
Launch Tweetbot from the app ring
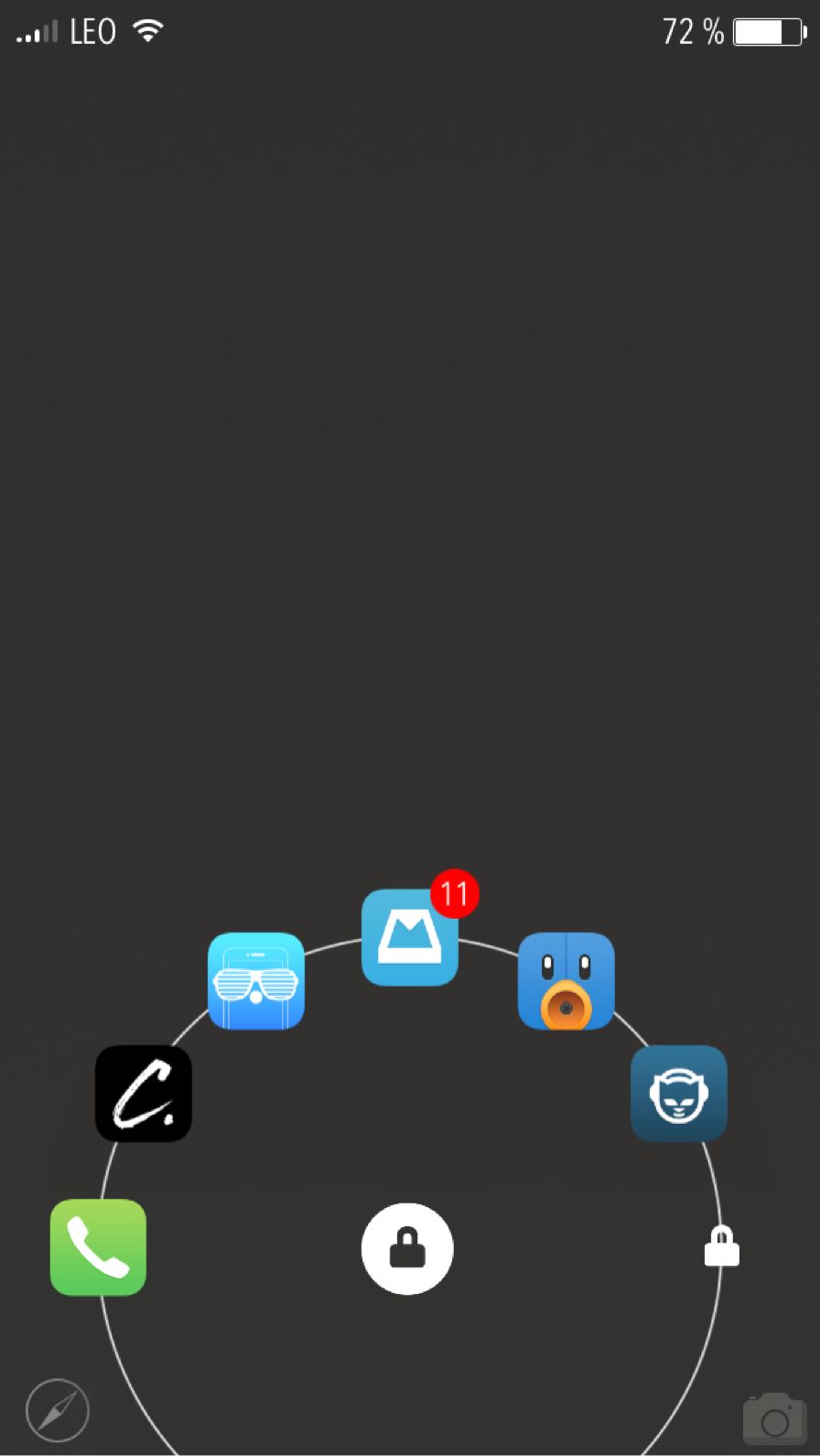click(566, 982)
